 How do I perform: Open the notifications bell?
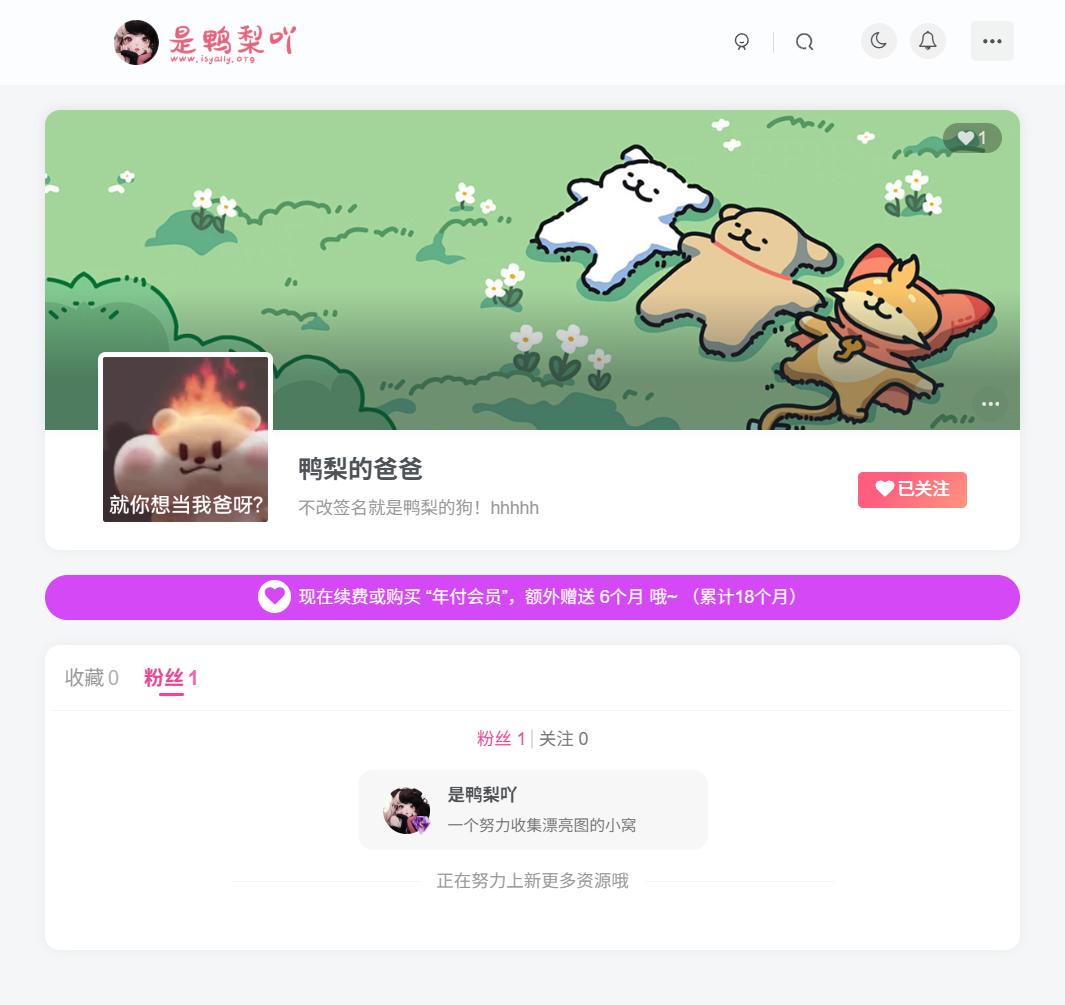tap(927, 41)
